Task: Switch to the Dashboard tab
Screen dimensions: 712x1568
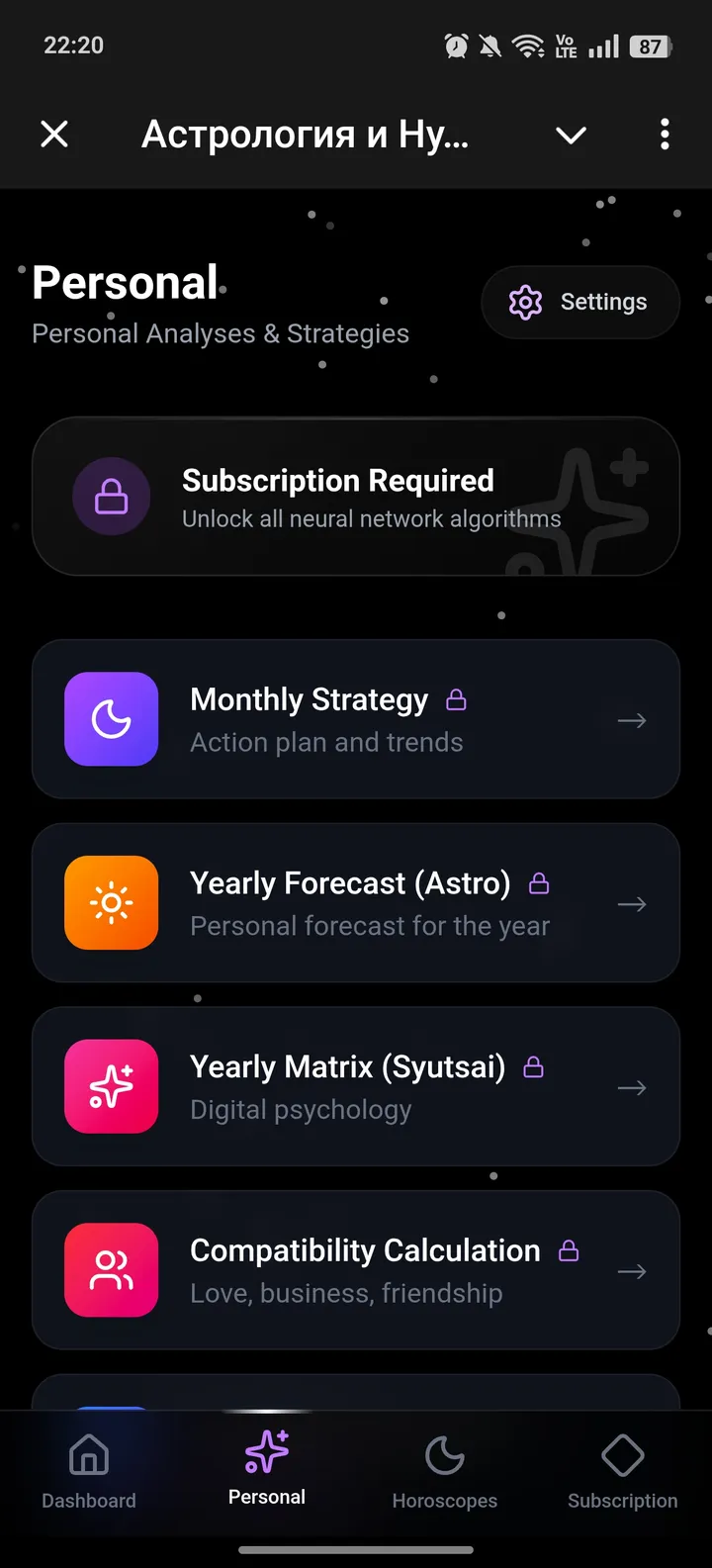Action: (89, 1472)
